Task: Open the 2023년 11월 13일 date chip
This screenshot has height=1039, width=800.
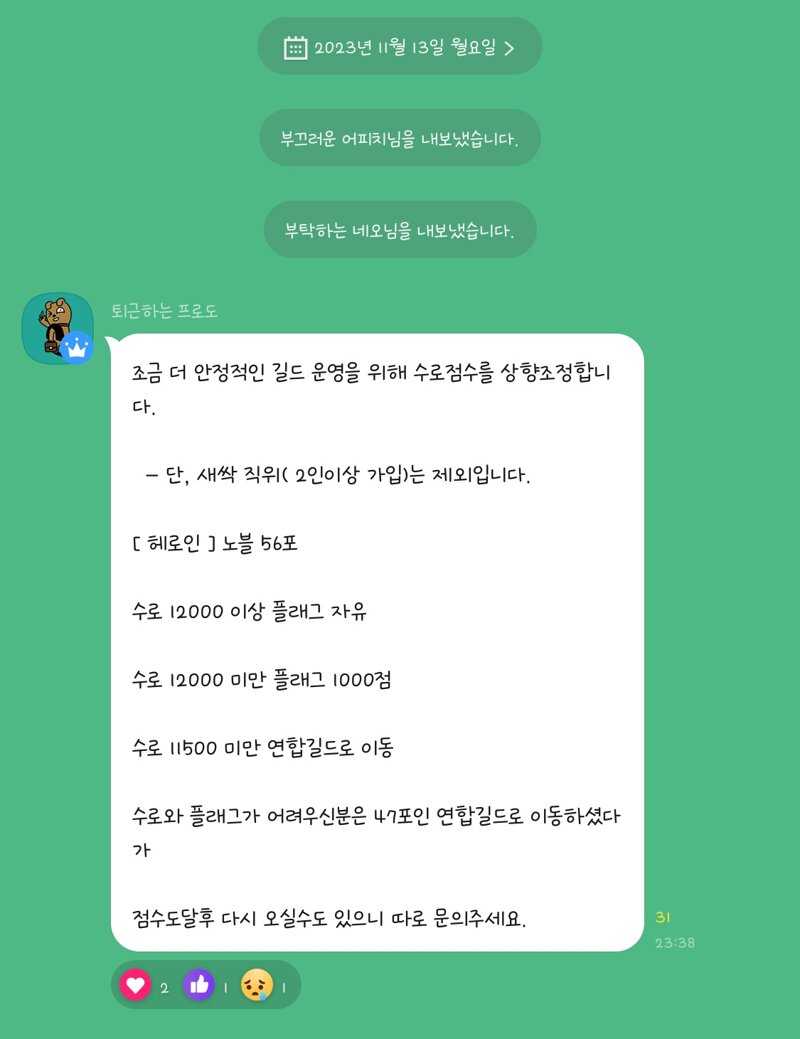Action: 400,47
